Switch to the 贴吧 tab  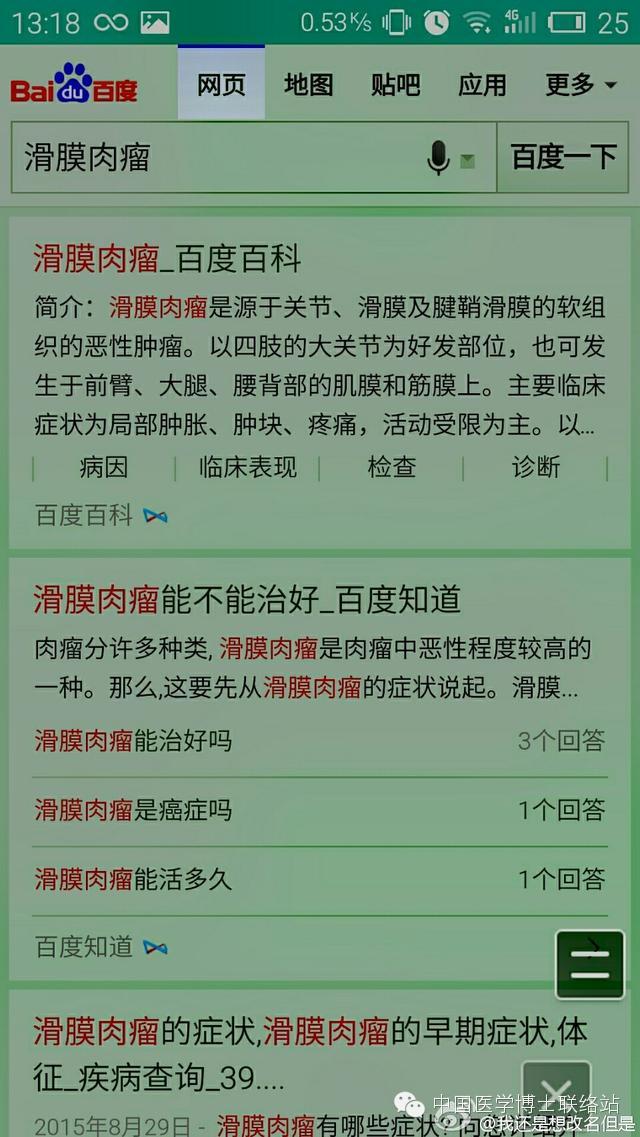[395, 85]
